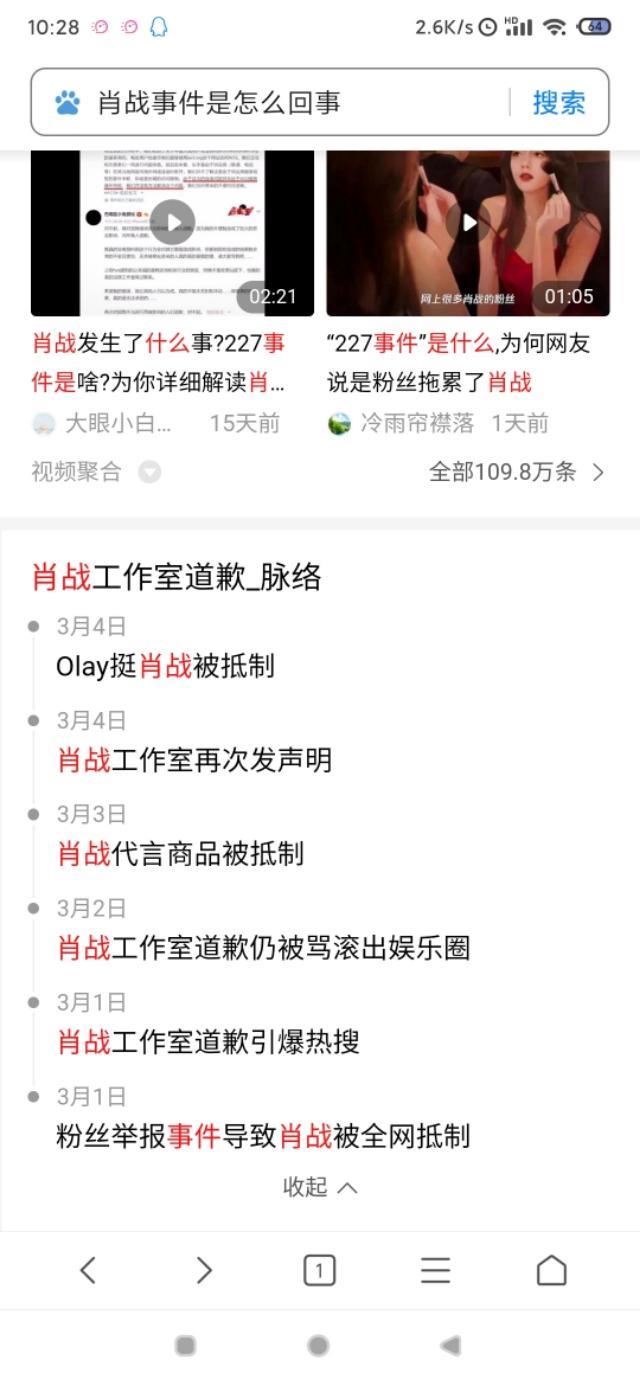Tap the blue 搜索 button
The height and width of the screenshot is (1386, 640).
(x=558, y=102)
